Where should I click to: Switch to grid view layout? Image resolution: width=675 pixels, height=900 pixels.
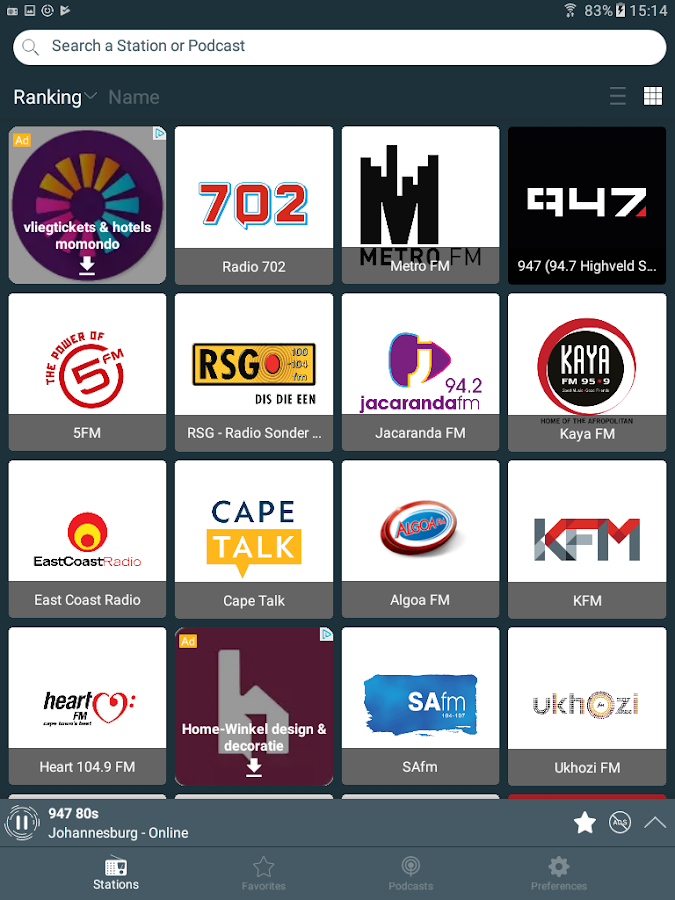tap(653, 96)
